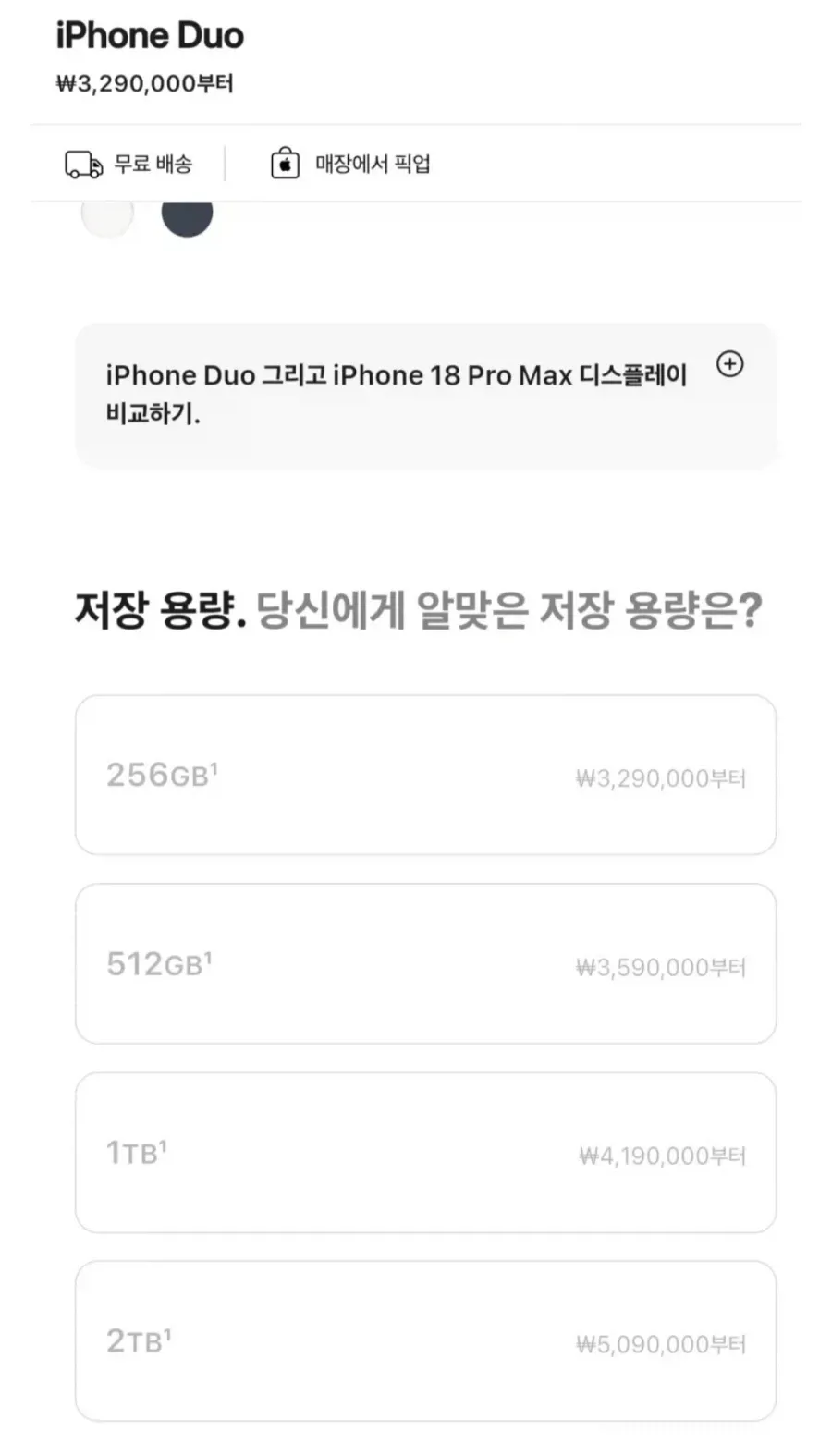Select the 256GB storage option
Image resolution: width=832 pixels, height=1456 pixels.
pos(425,775)
